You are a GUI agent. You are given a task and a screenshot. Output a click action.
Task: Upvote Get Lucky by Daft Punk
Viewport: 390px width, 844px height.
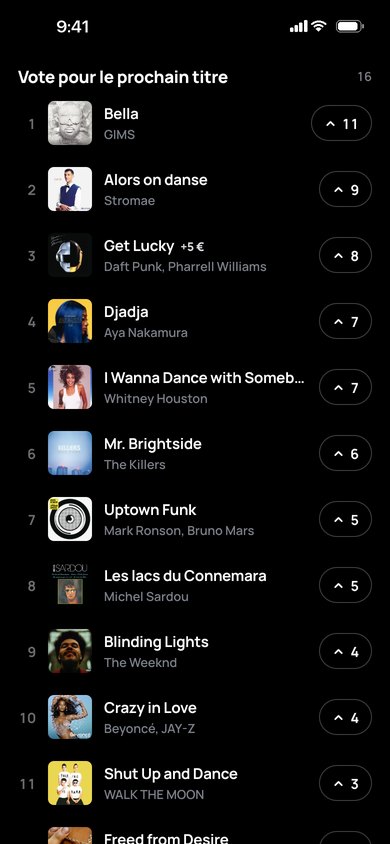(345, 256)
